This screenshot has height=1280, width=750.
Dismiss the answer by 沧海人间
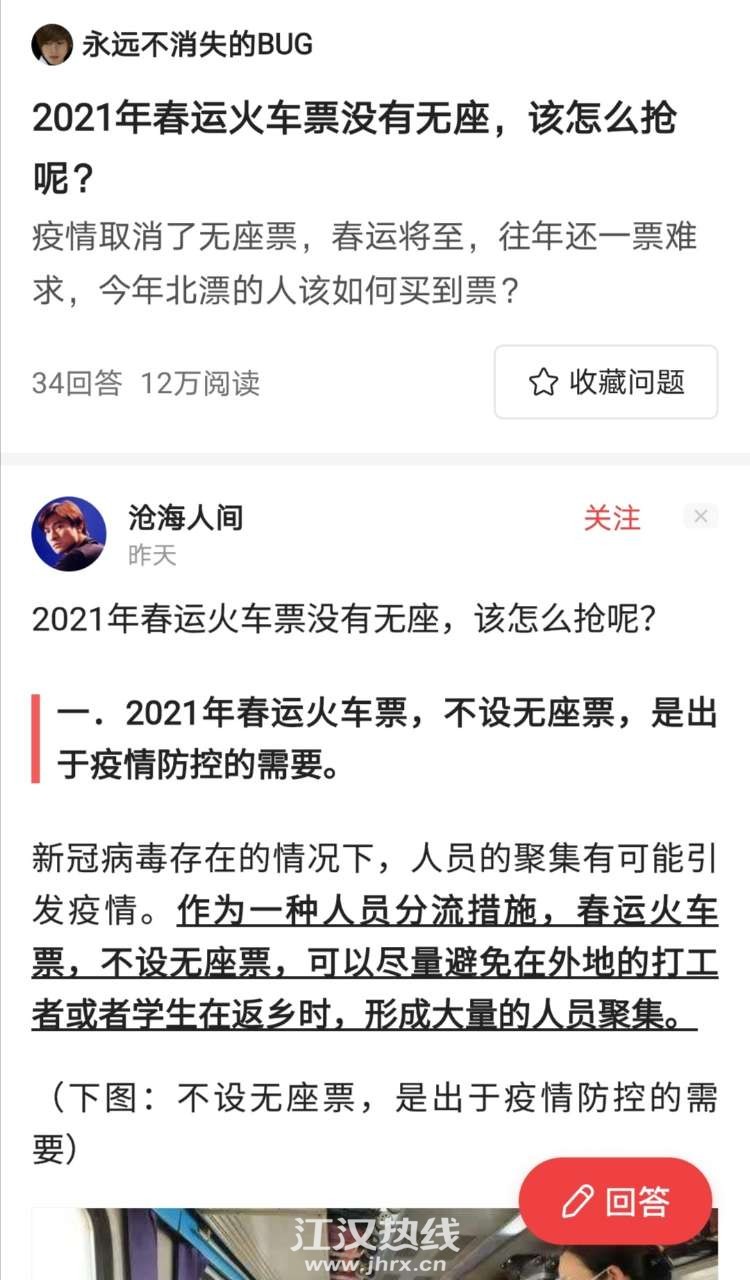tap(701, 516)
